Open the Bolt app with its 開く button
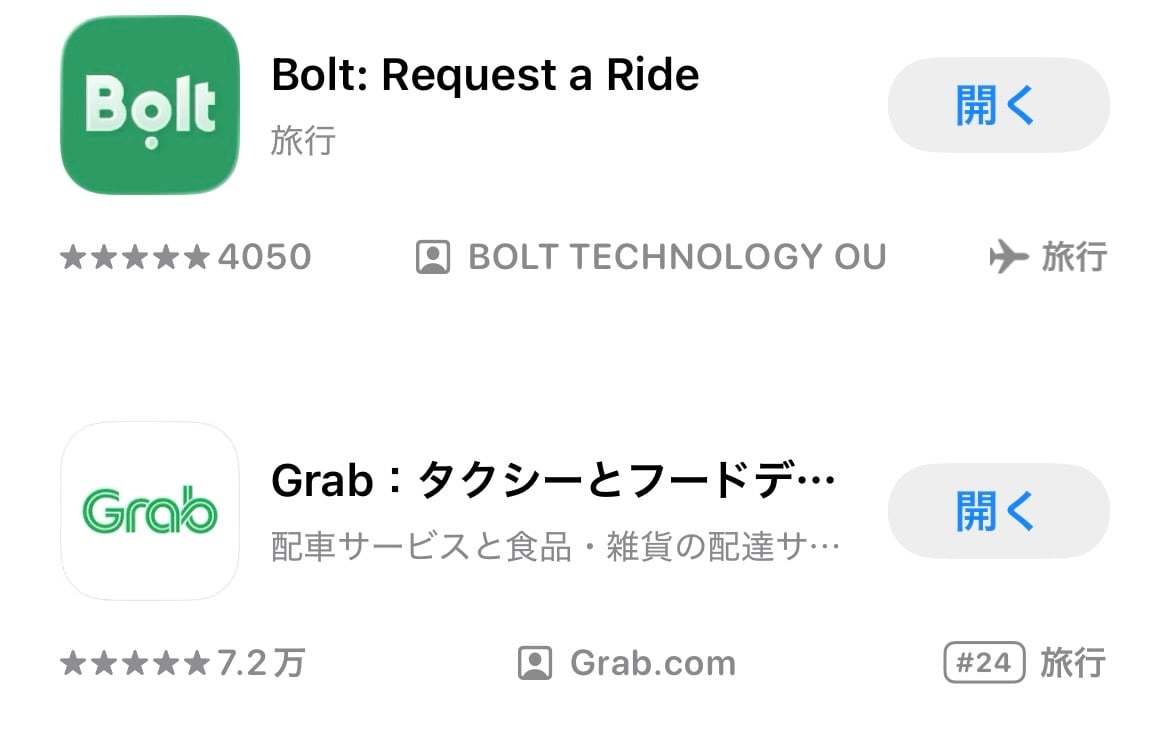The width and height of the screenshot is (1170, 735). 998,105
